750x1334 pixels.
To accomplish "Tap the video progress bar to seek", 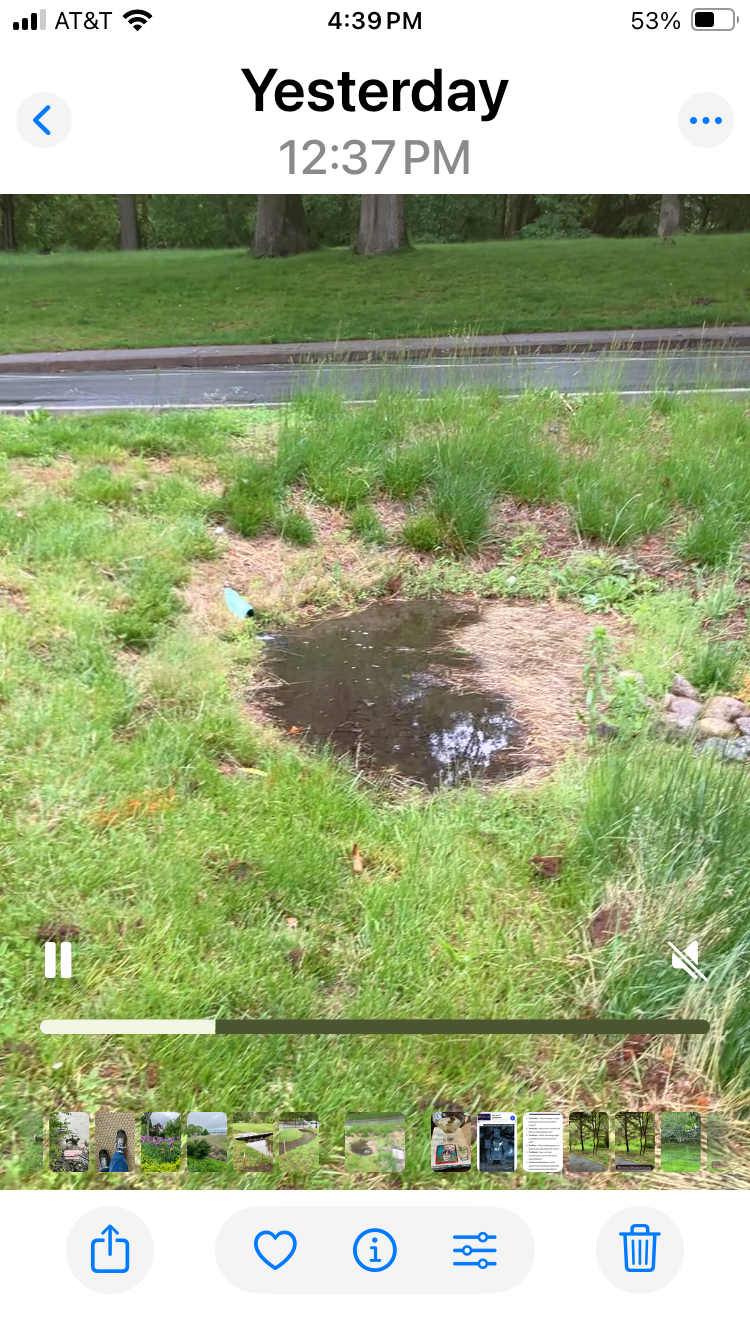I will coord(375,1027).
